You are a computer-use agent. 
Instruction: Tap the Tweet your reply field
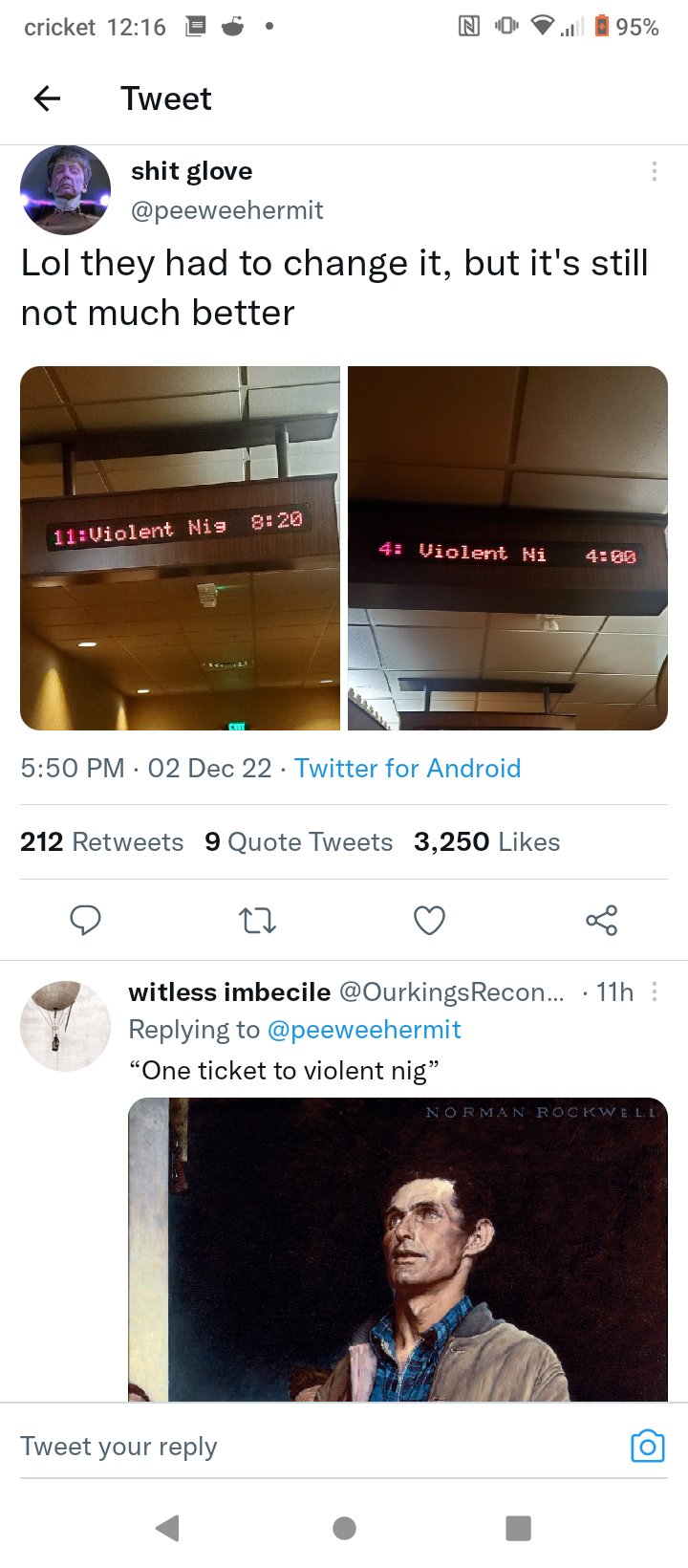point(287,1447)
